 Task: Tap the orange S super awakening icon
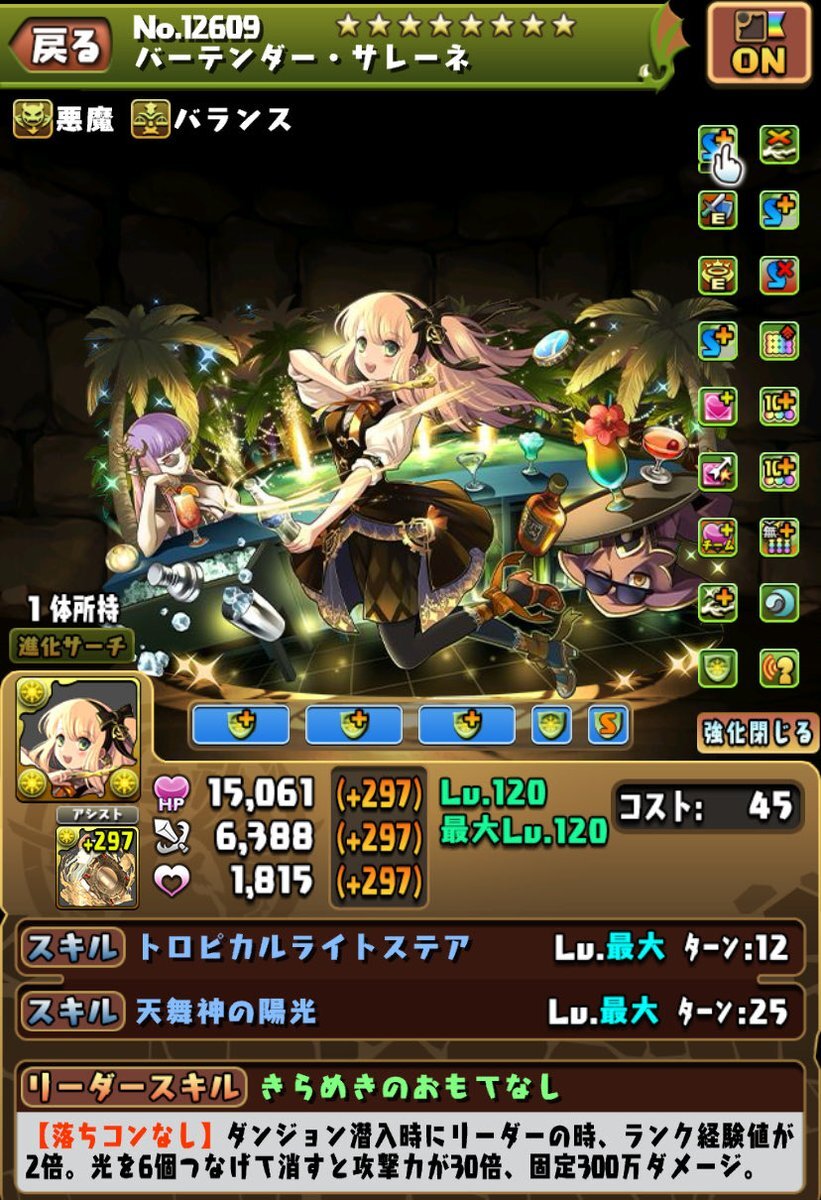pos(609,724)
